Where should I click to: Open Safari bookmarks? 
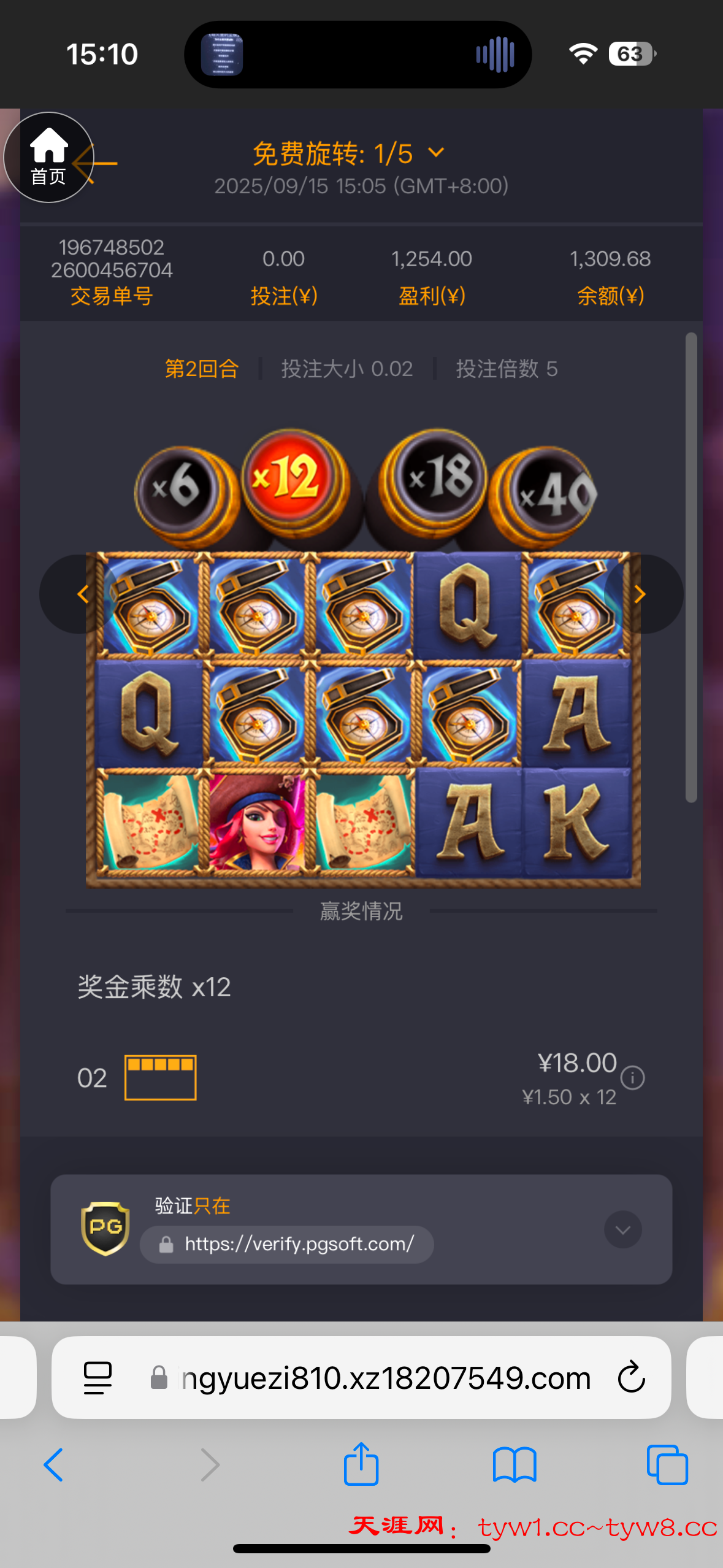pos(515,1466)
